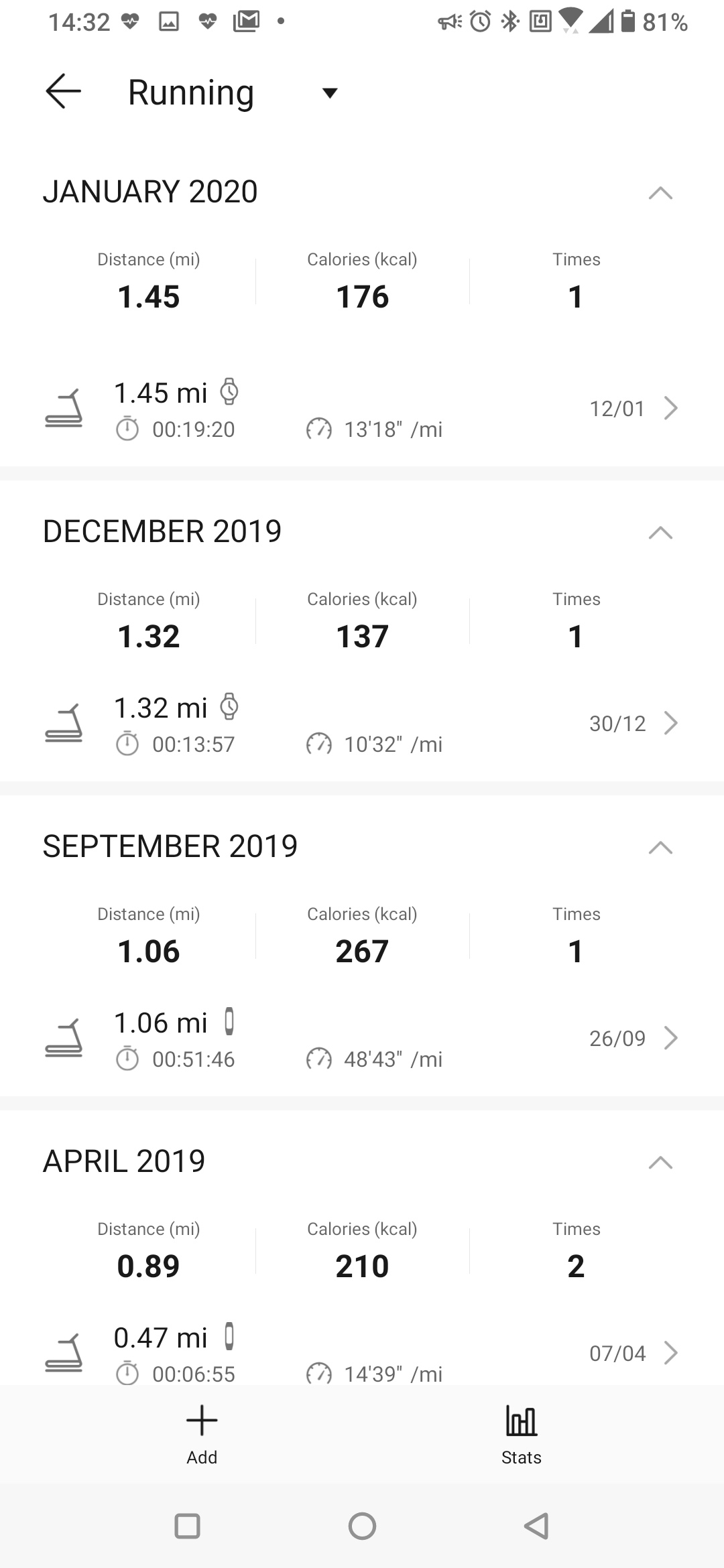Open the 30/12 run of 1.32 mi

pyautogui.click(x=362, y=724)
